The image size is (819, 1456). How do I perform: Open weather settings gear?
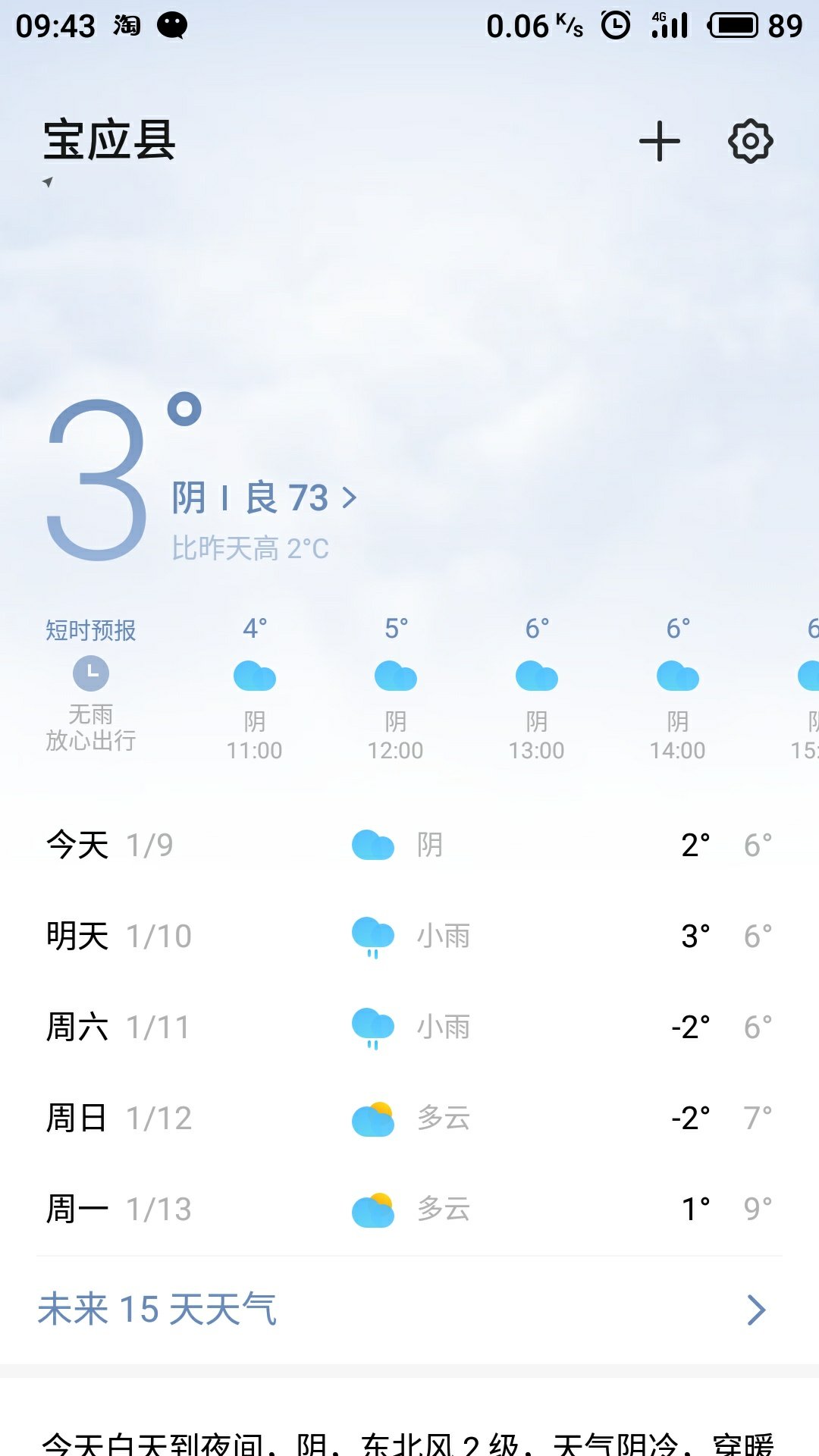pyautogui.click(x=750, y=141)
